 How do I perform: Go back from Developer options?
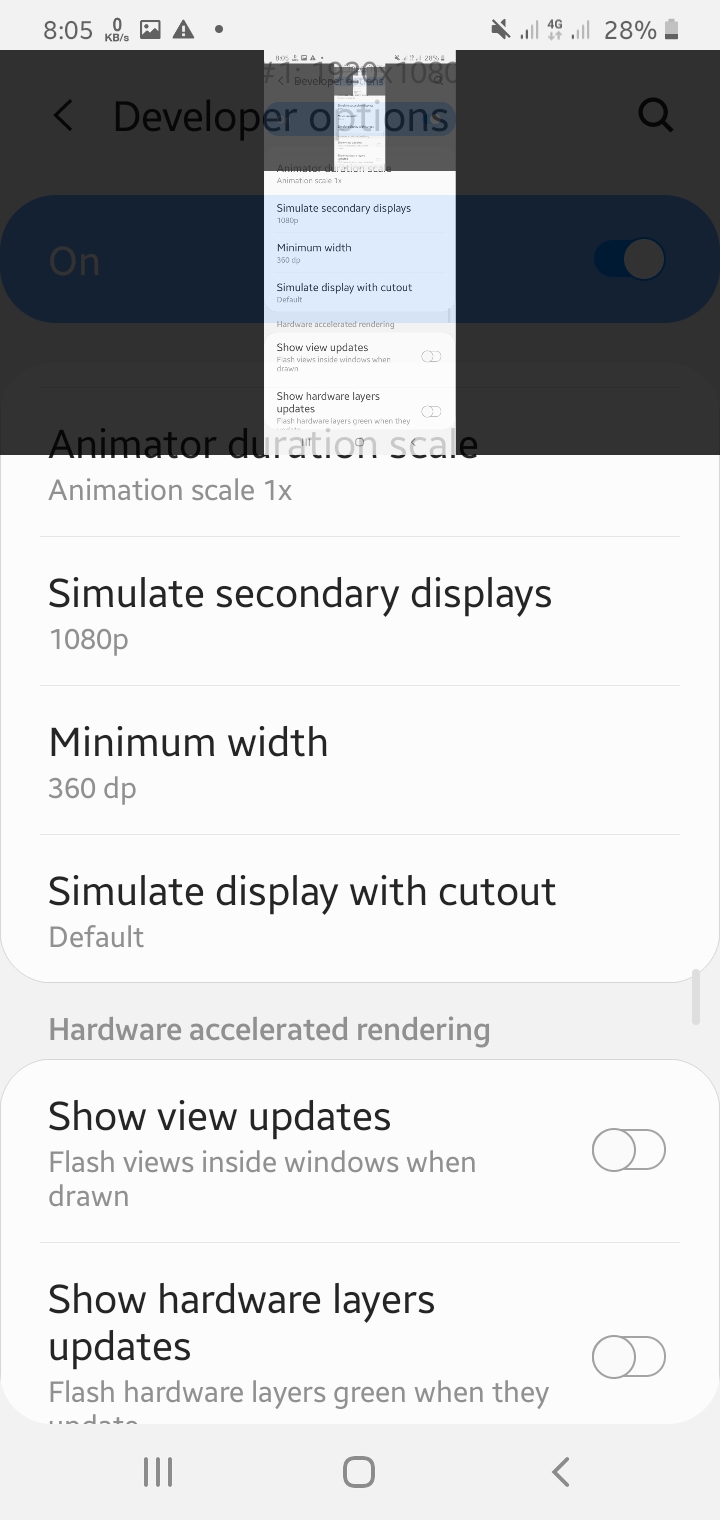click(63, 116)
